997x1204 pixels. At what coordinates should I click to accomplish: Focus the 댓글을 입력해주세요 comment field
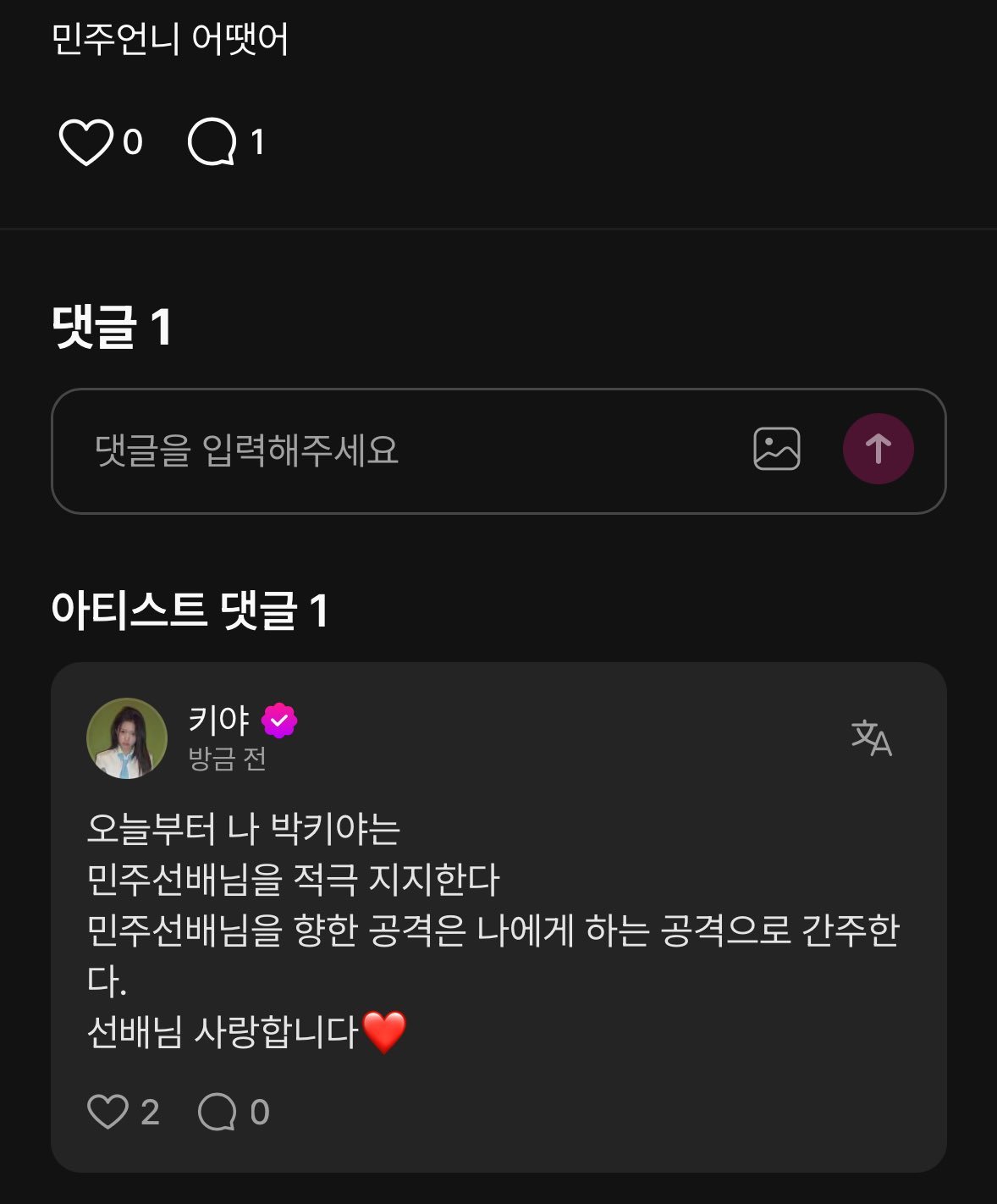point(398,450)
